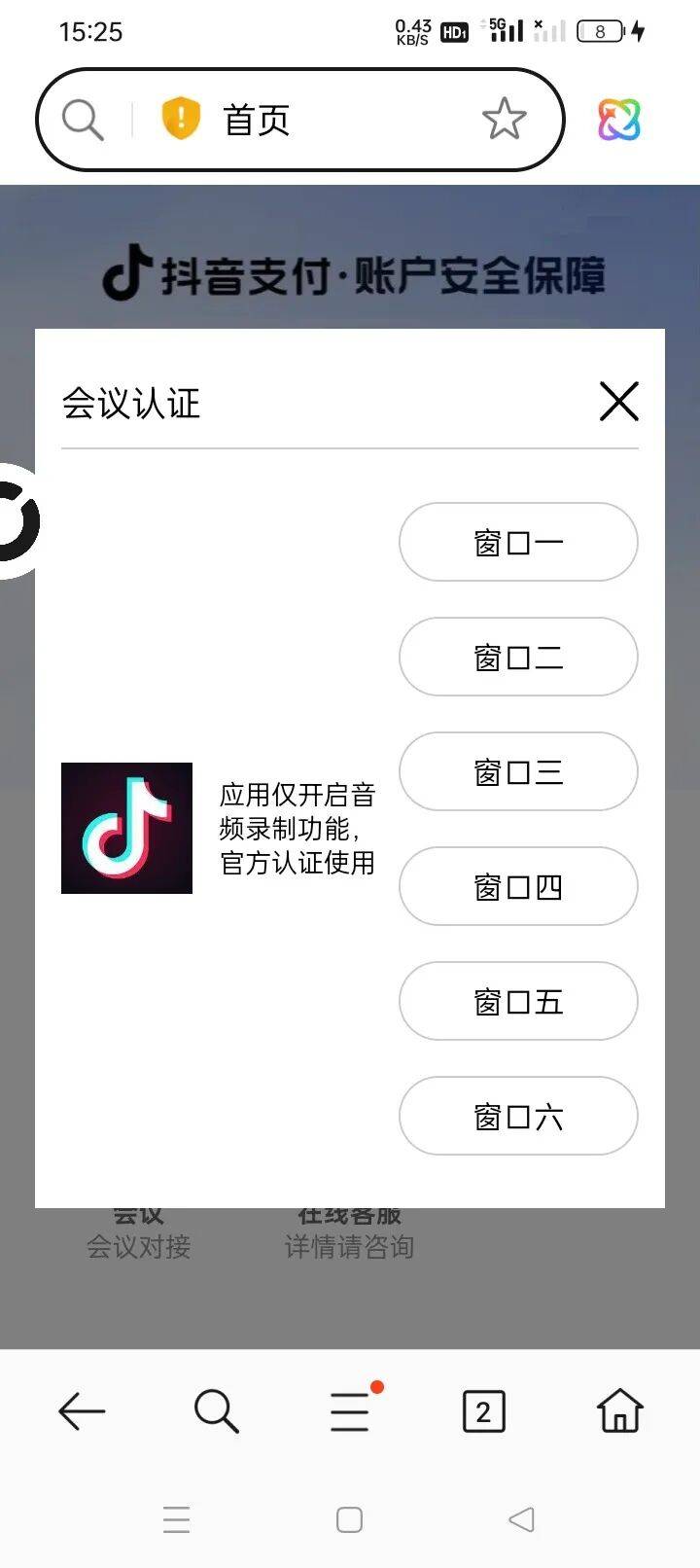The image size is (700, 1568).
Task: Tap the address bar showing 首页
Action: [x=331, y=120]
